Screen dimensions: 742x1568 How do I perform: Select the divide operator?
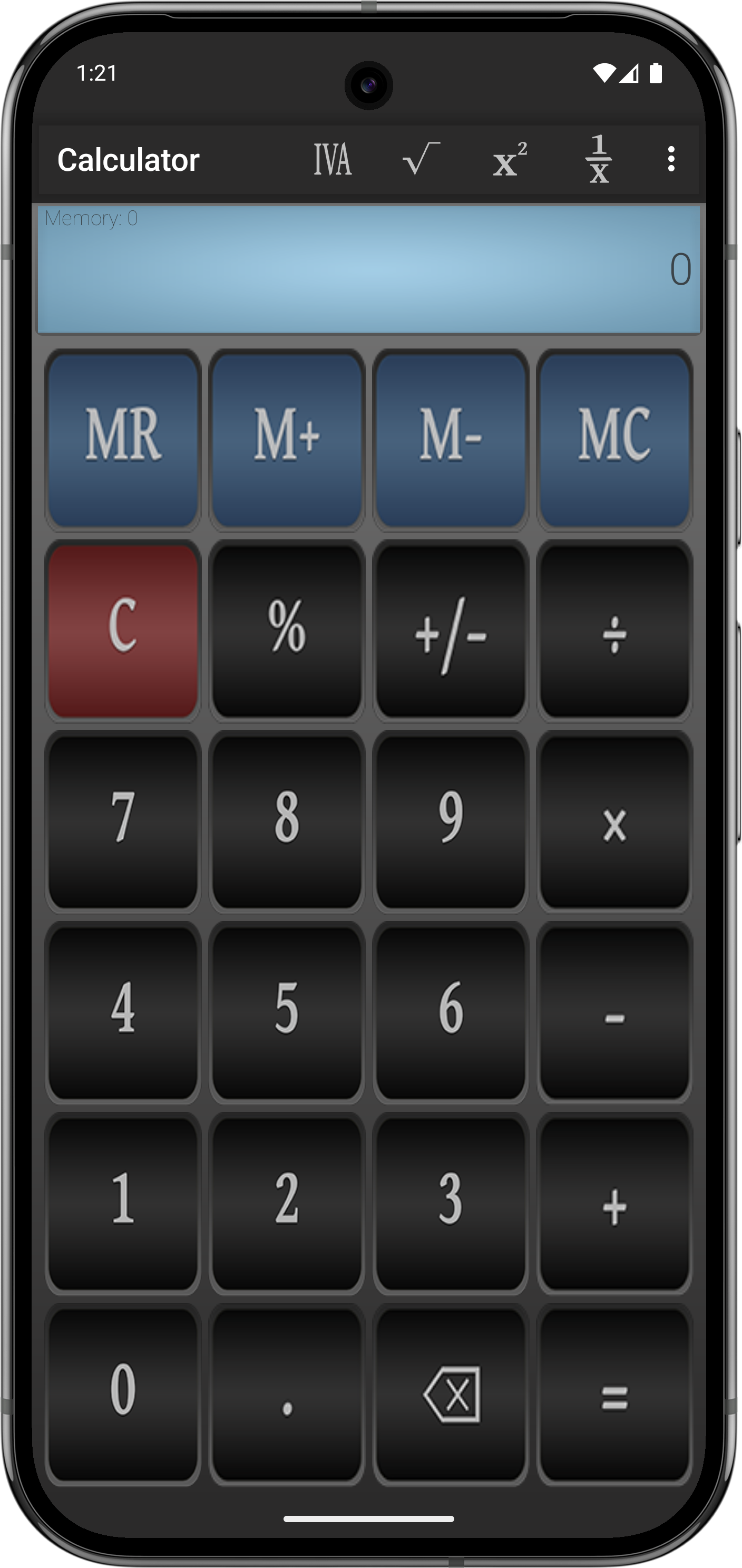coord(614,631)
